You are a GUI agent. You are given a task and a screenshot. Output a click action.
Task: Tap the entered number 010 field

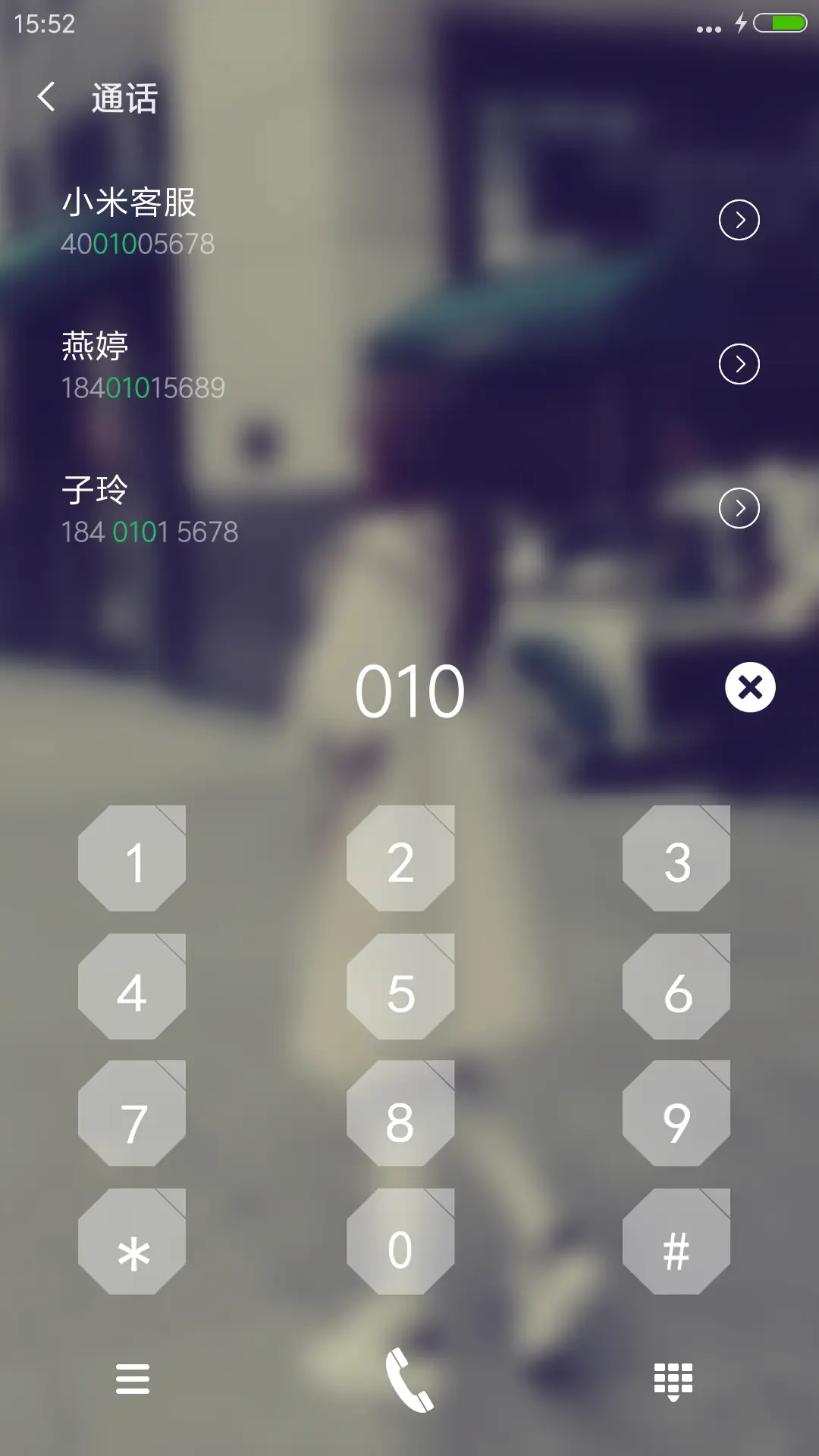[x=409, y=689]
